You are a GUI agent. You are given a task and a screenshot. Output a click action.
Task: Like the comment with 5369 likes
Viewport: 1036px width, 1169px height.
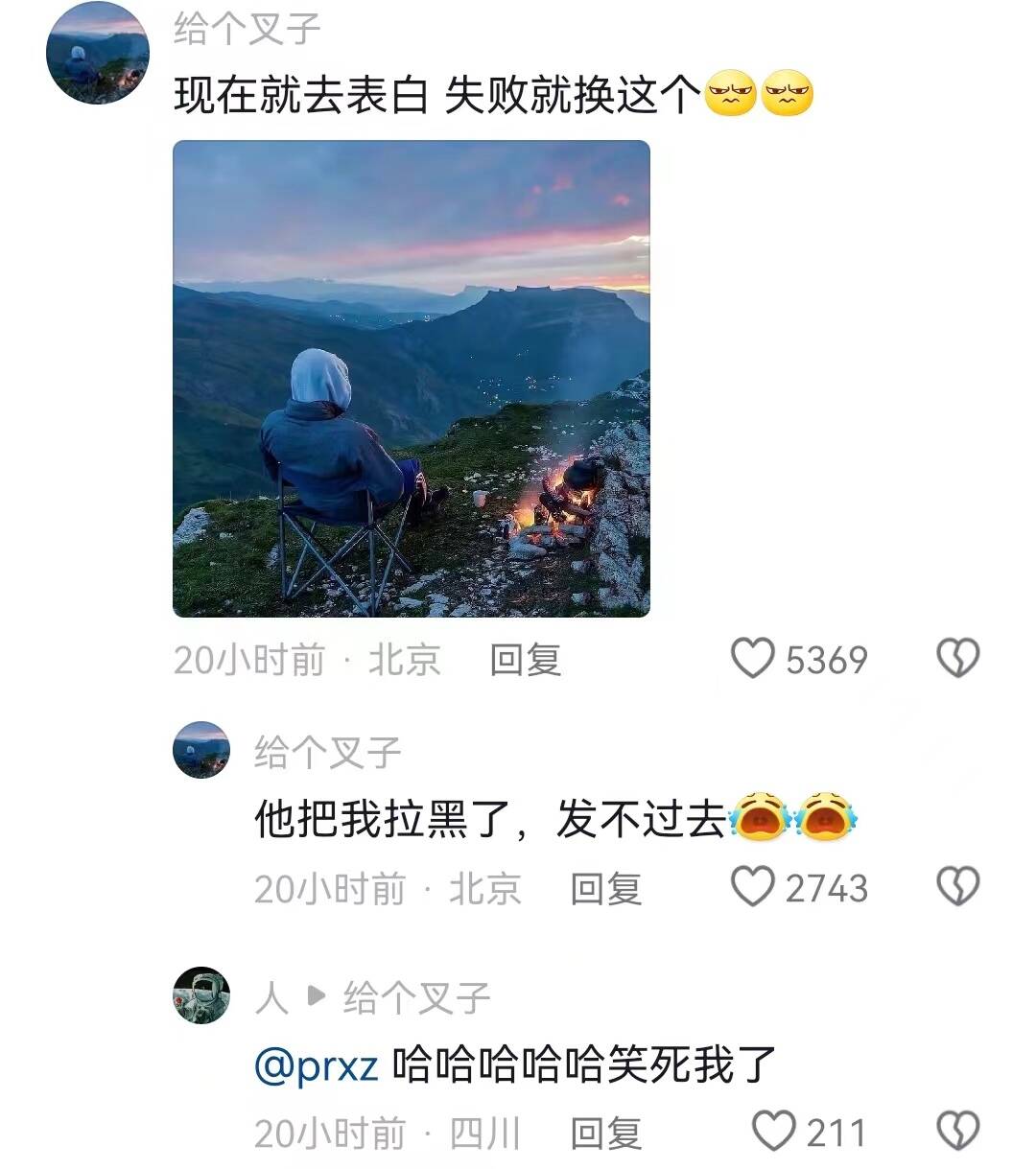[x=753, y=659]
